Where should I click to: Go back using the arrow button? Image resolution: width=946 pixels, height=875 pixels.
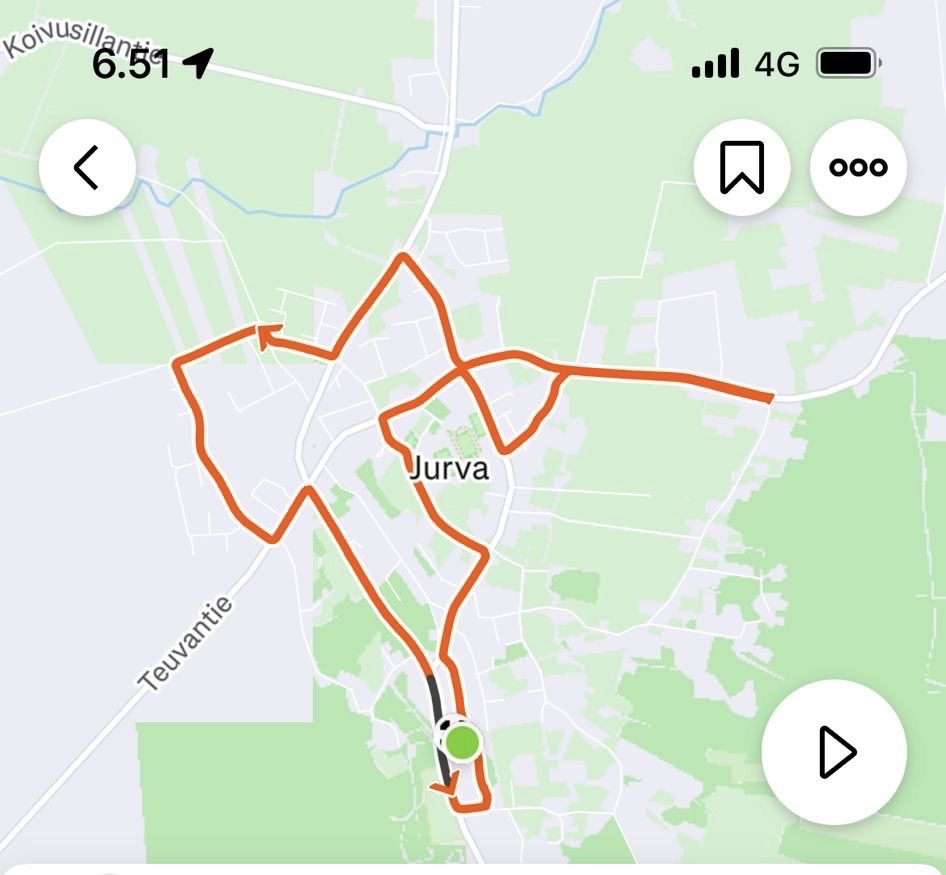pyautogui.click(x=87, y=167)
